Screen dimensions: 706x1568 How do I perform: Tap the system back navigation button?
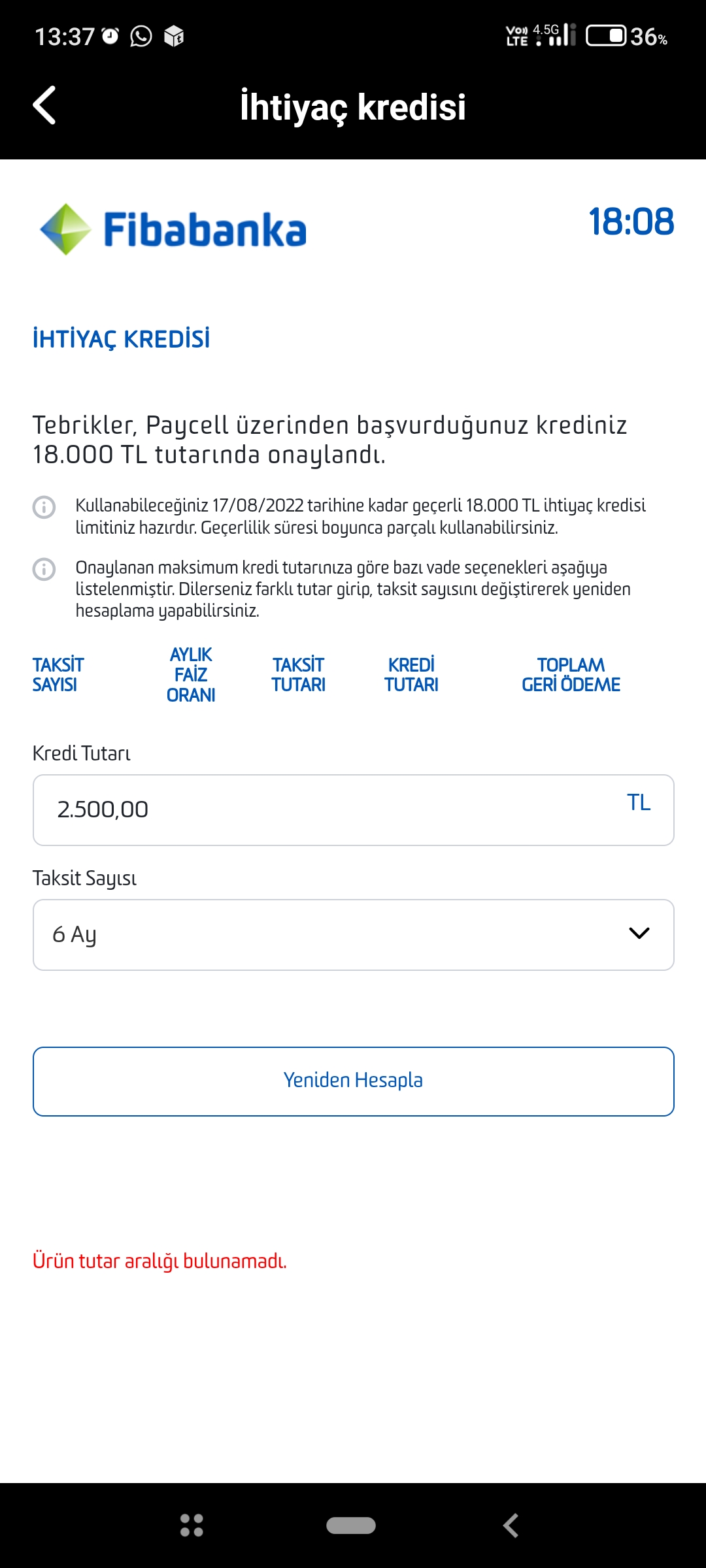[511, 1526]
